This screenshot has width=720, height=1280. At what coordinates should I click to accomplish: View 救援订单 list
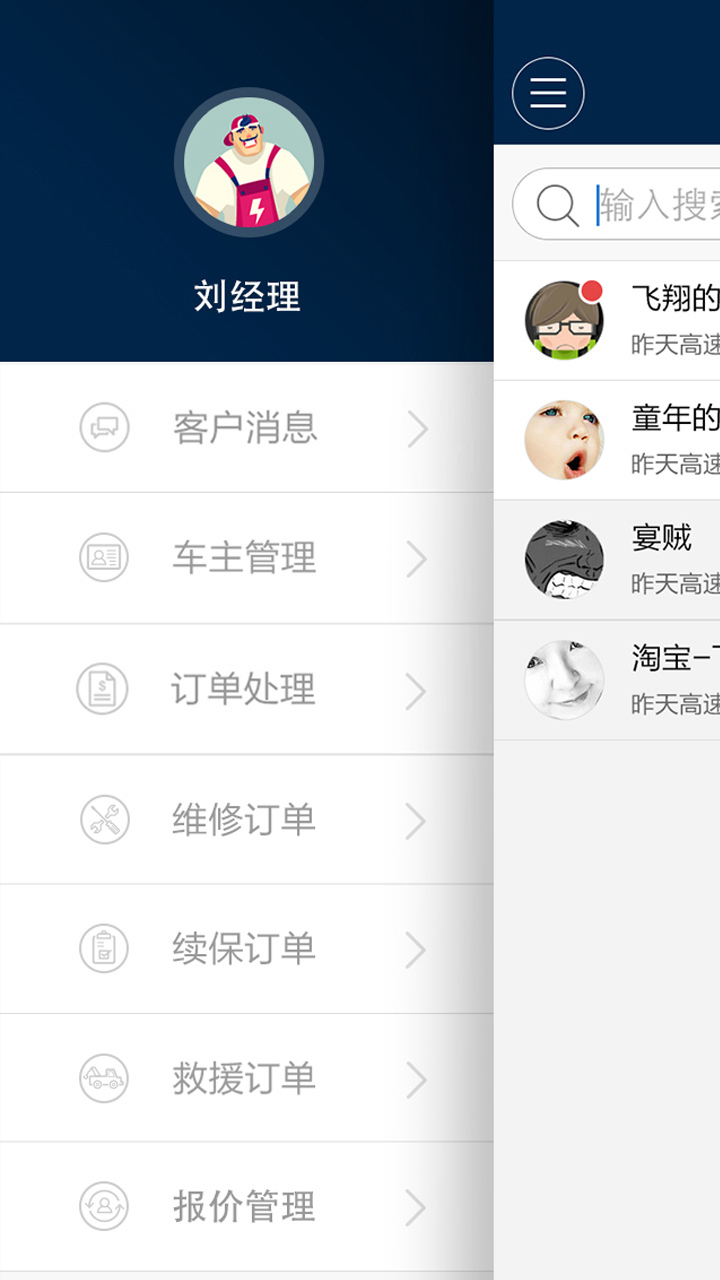(246, 1078)
